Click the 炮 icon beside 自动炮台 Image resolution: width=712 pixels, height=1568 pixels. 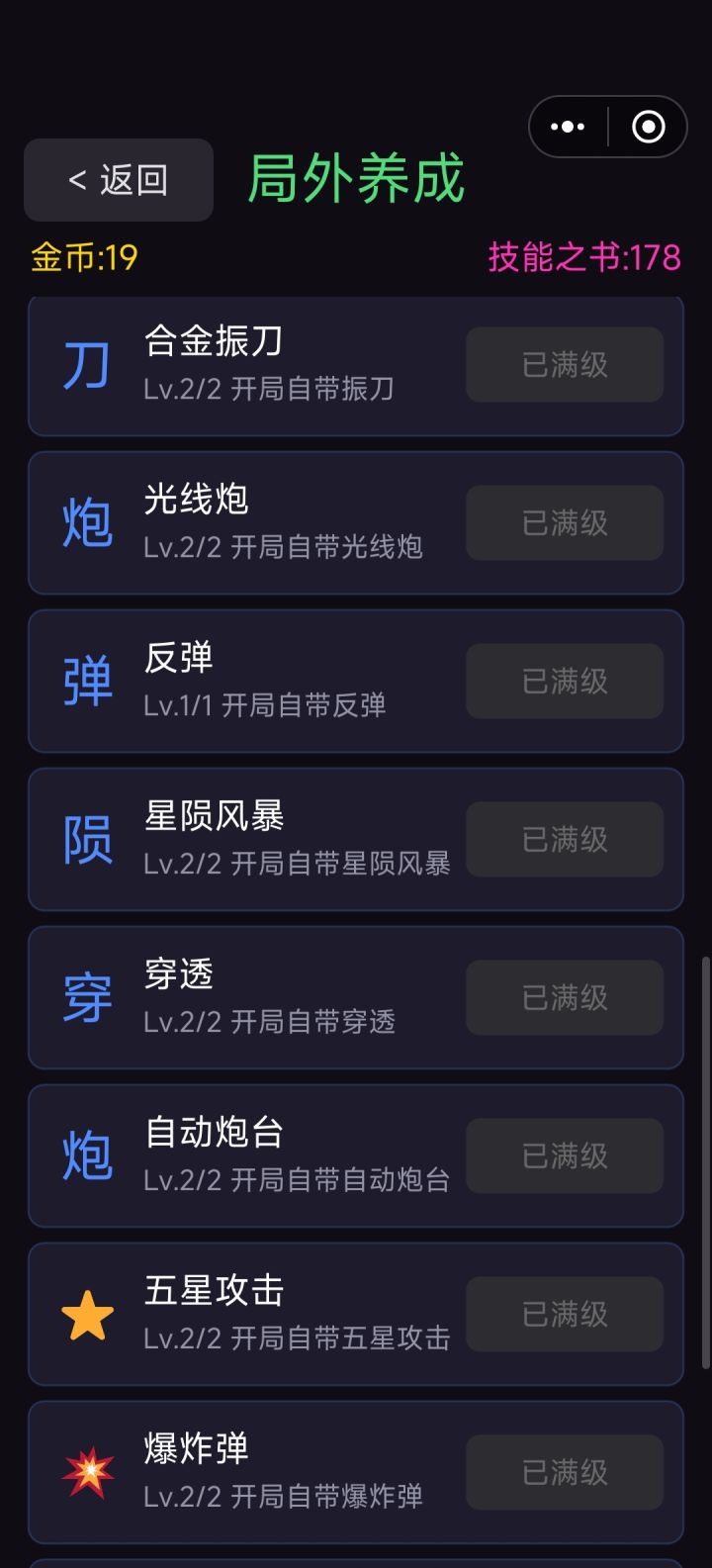click(89, 1155)
